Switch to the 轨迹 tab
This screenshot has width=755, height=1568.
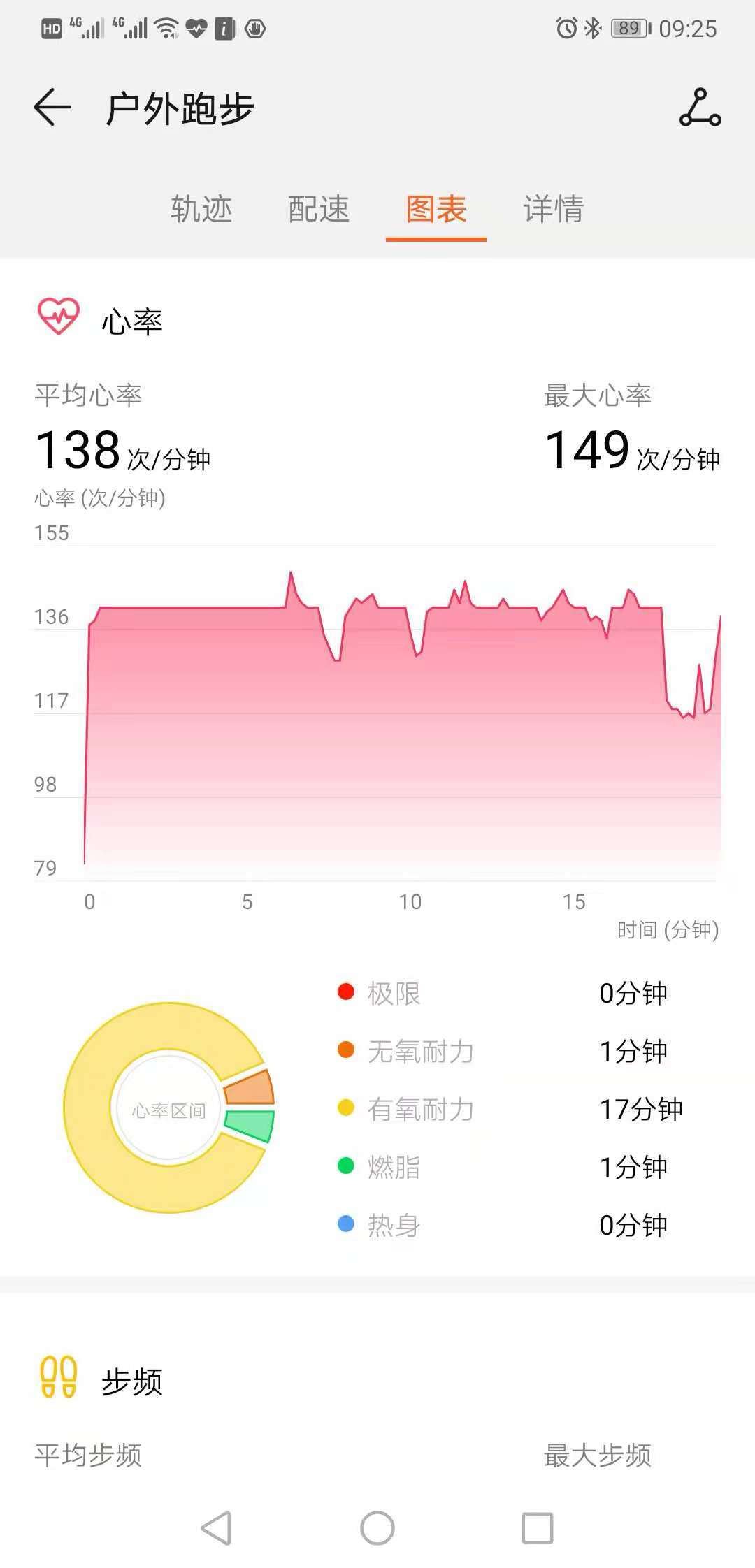[x=201, y=209]
